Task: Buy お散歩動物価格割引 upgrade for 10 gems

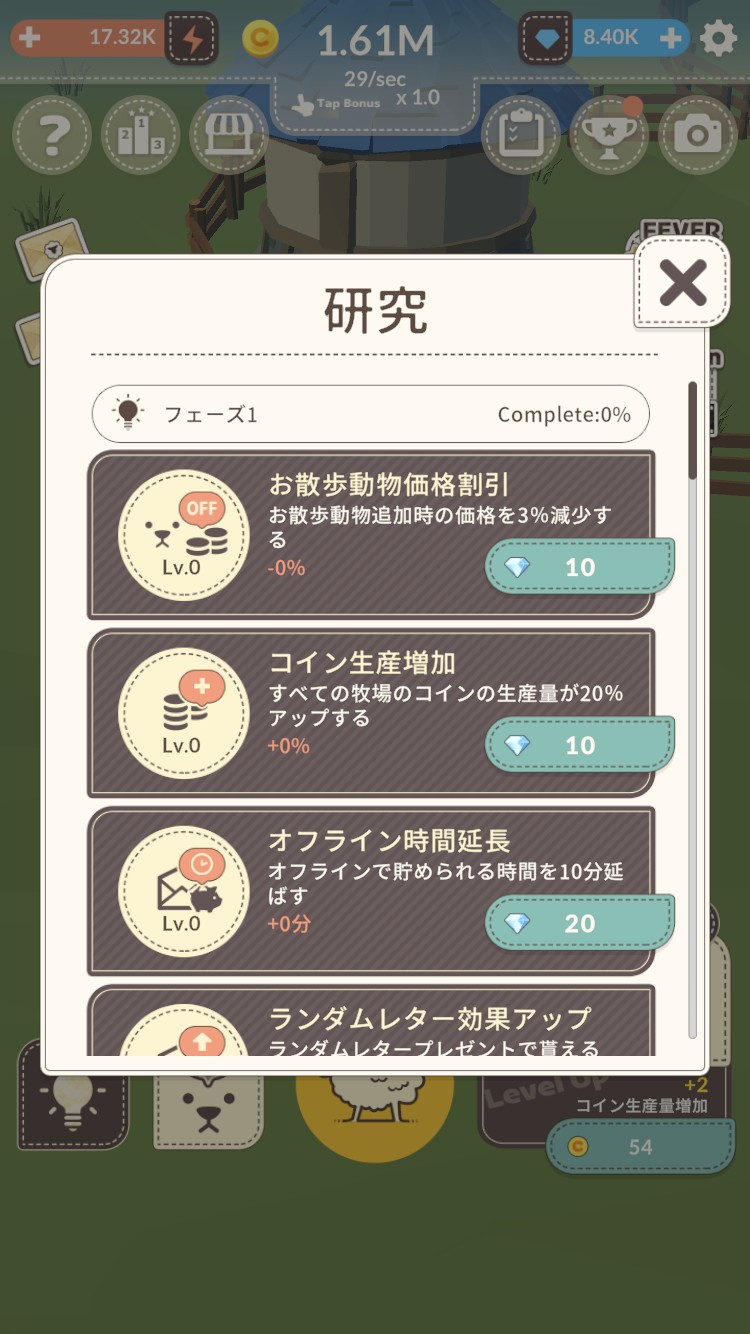Action: pos(578,567)
